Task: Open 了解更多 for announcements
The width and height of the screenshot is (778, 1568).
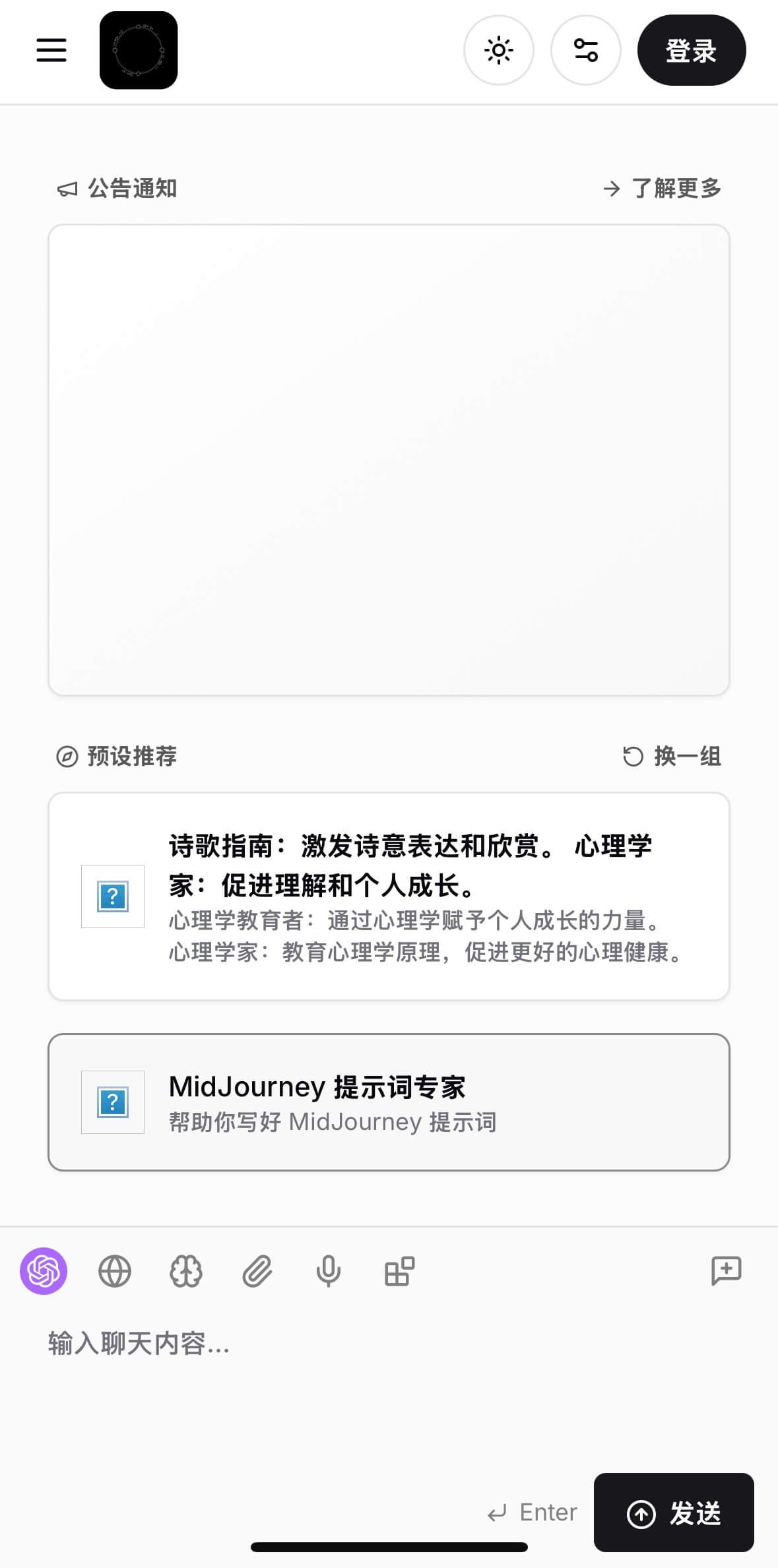Action: click(x=662, y=189)
